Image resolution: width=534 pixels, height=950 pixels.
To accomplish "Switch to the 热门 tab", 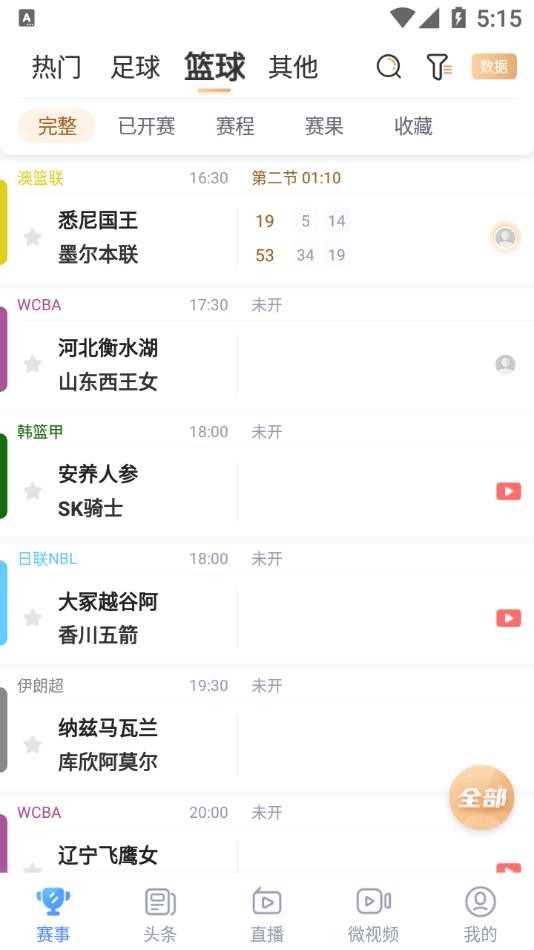I will click(56, 67).
